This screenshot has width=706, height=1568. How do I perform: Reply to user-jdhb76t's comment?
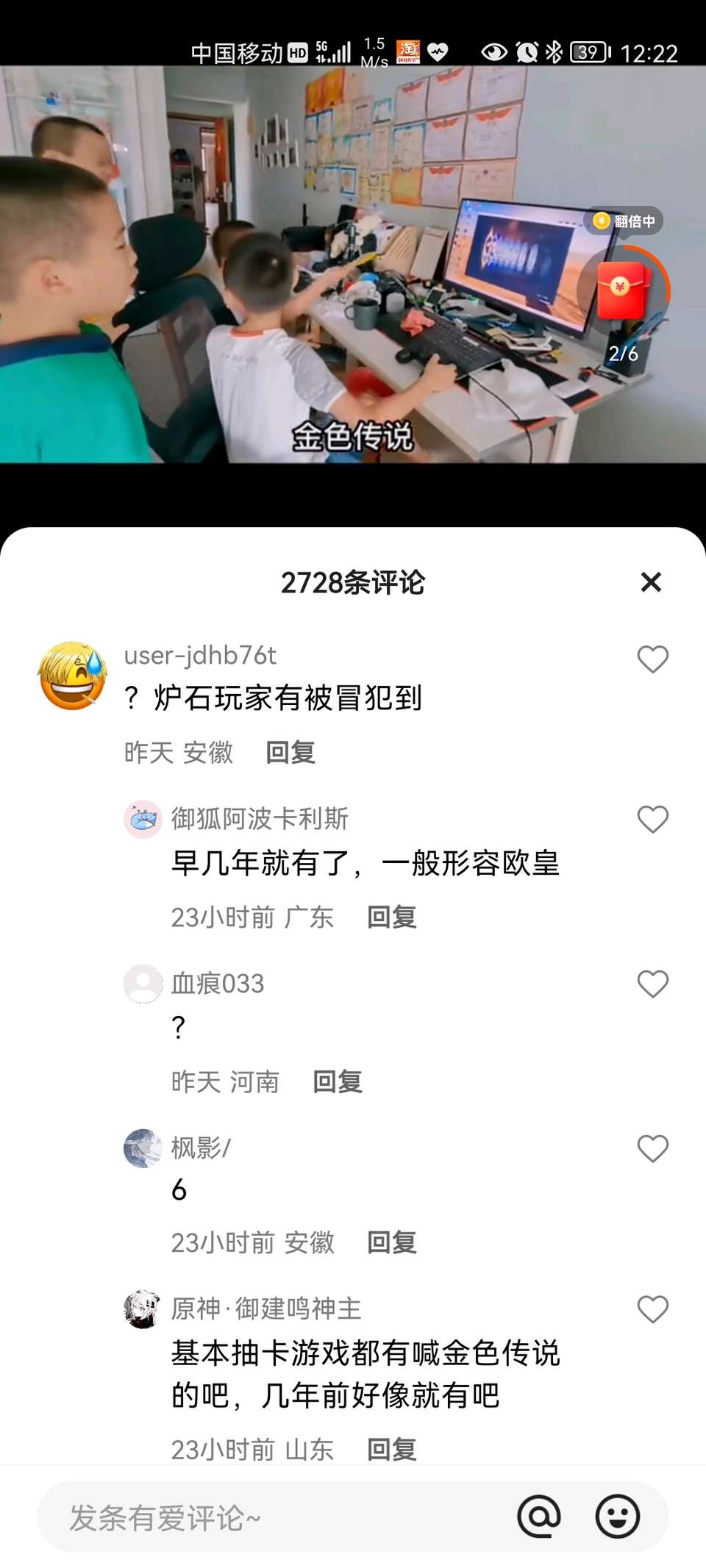tap(290, 753)
